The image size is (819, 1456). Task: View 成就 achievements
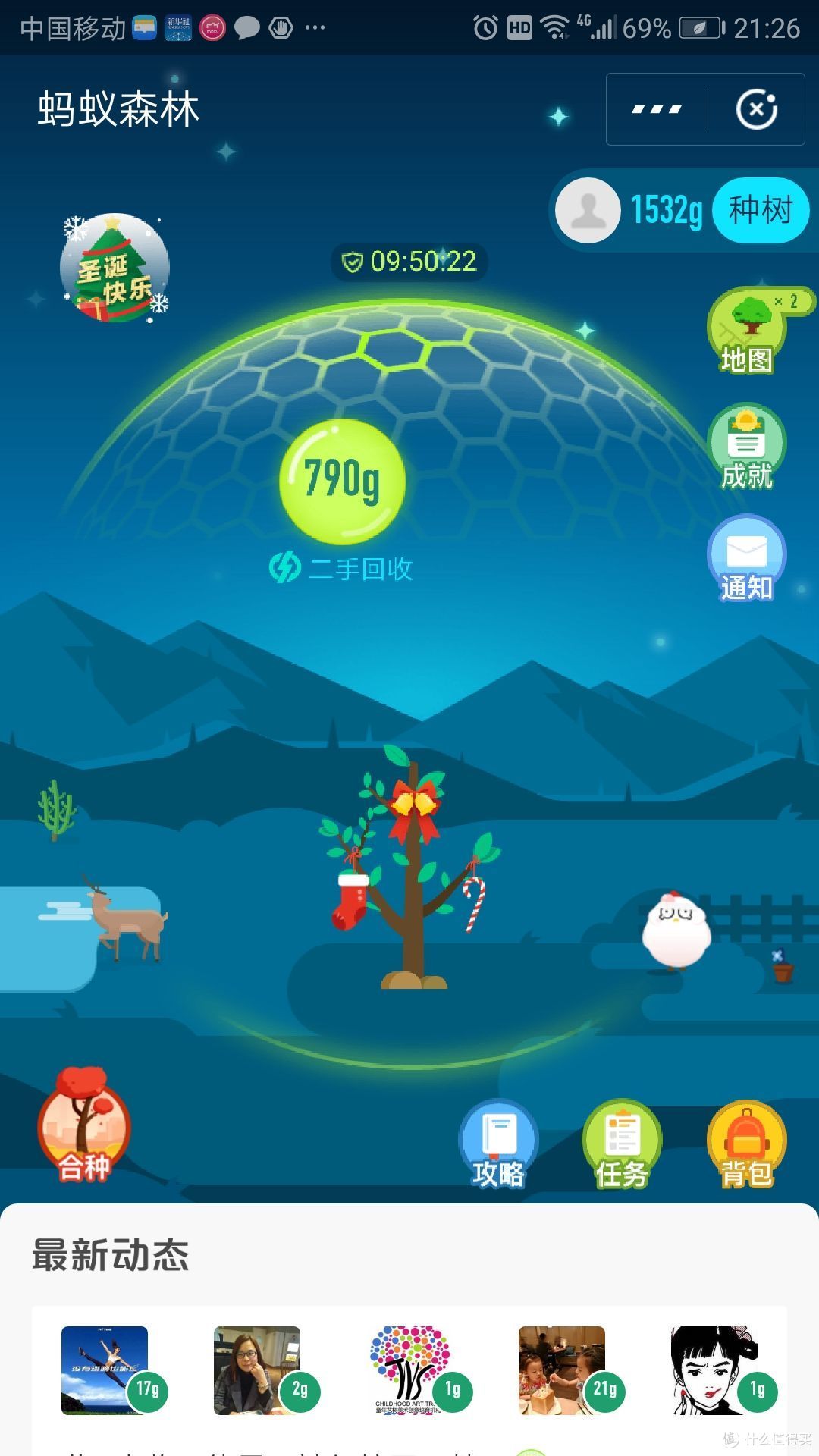click(747, 447)
